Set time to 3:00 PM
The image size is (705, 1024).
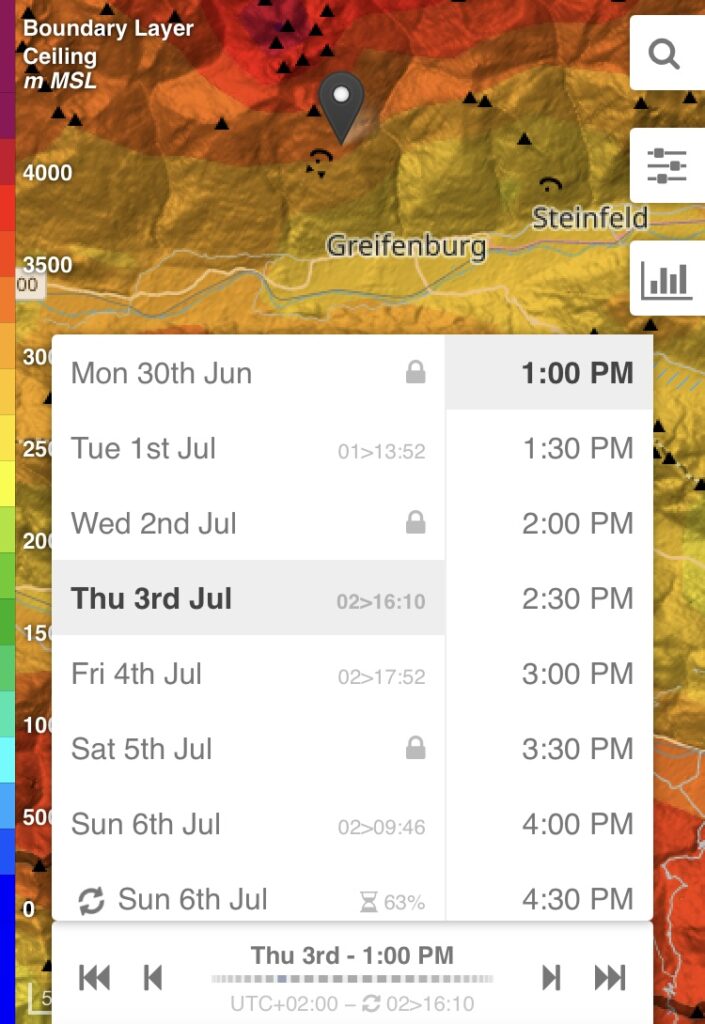click(x=576, y=674)
